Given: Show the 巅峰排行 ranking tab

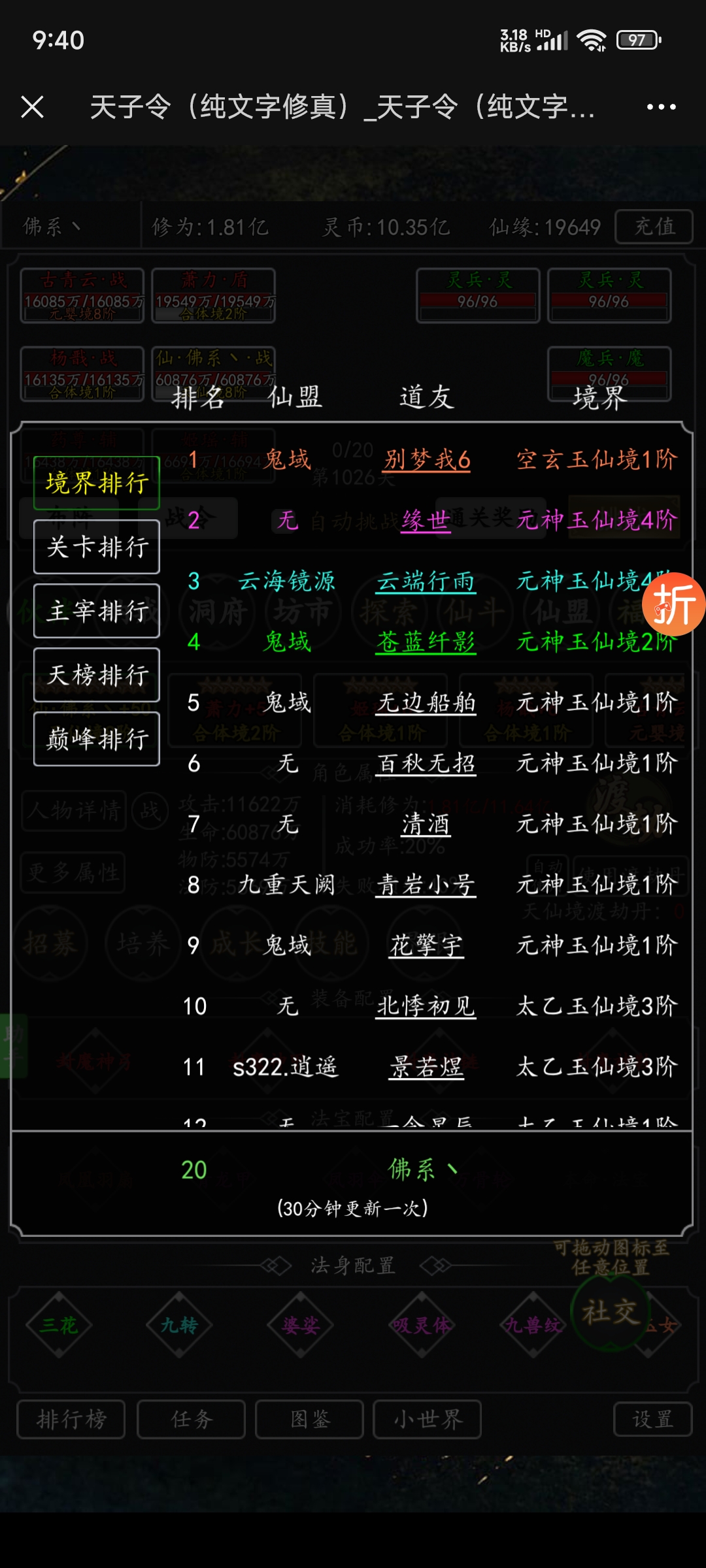Looking at the screenshot, I should 97,739.
